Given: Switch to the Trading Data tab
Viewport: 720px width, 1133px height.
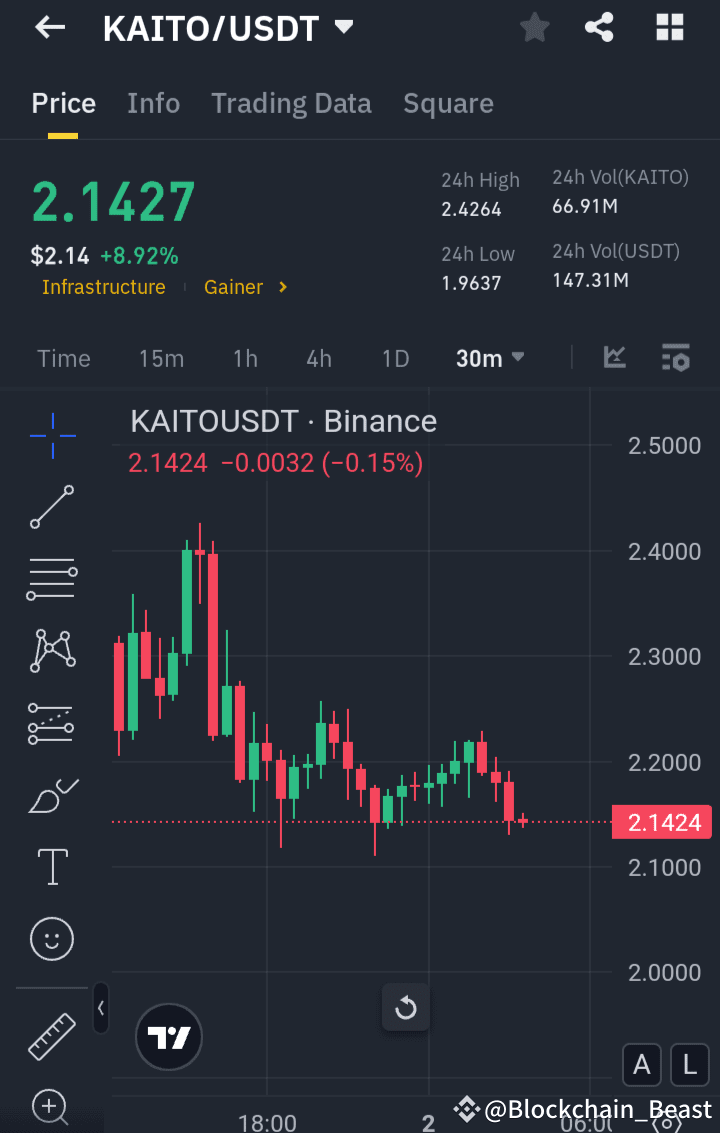Looking at the screenshot, I should tap(291, 103).
